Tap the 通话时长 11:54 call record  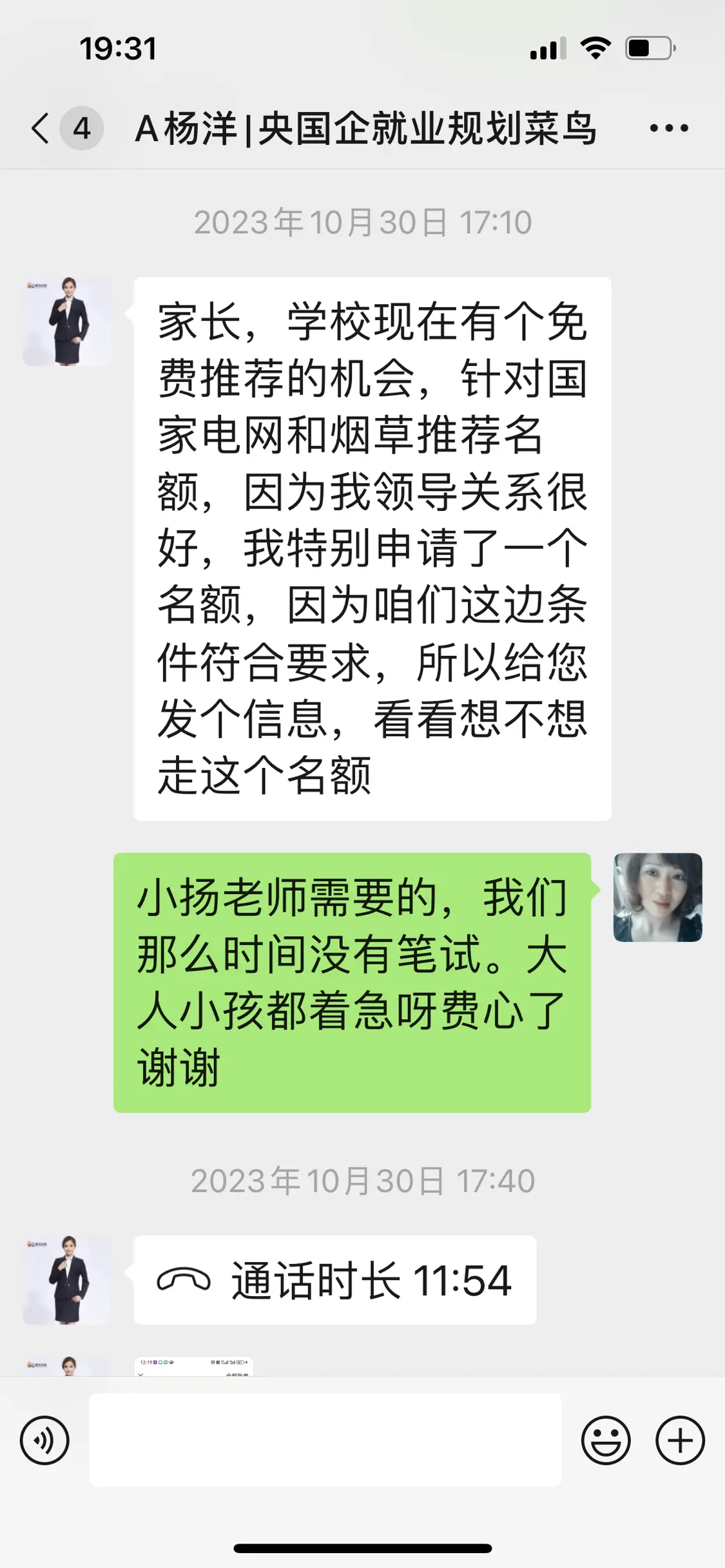(334, 1279)
